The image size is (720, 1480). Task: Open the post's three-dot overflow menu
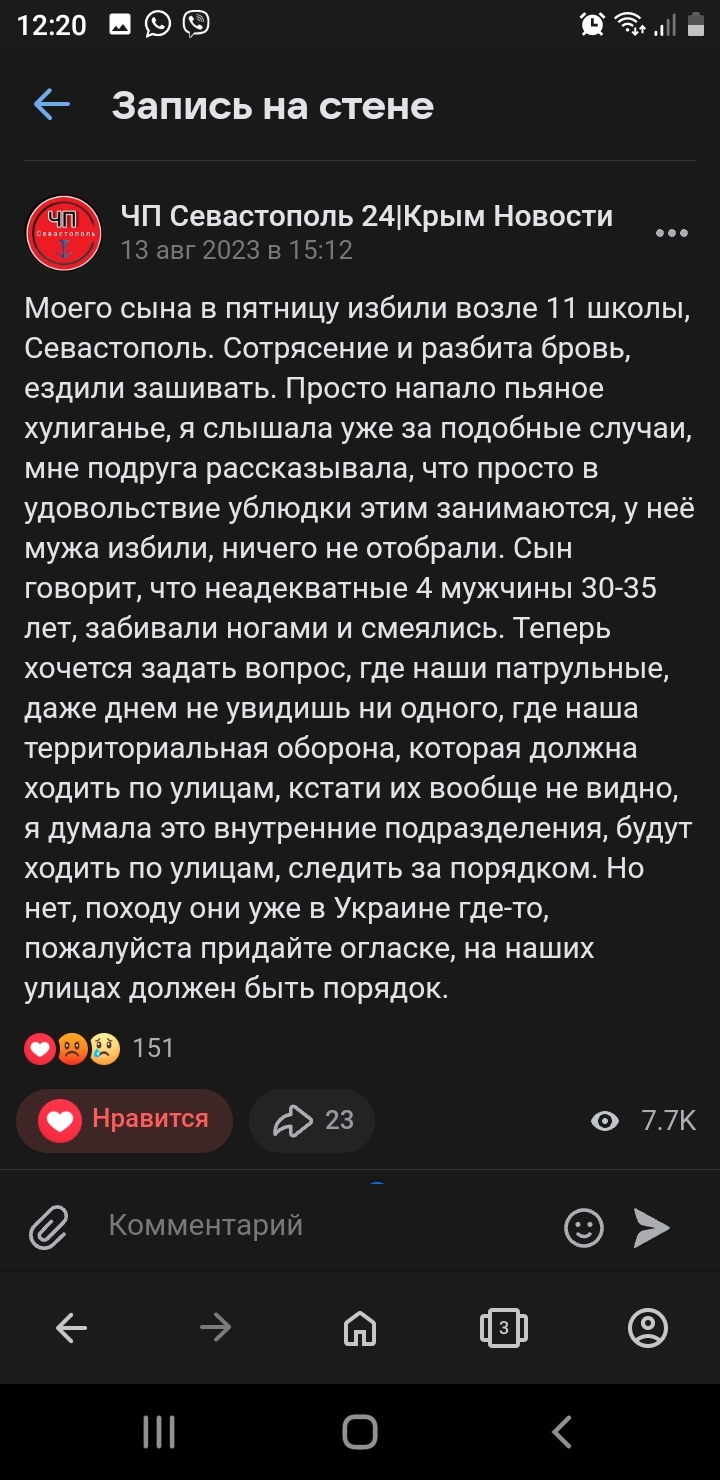click(x=671, y=233)
